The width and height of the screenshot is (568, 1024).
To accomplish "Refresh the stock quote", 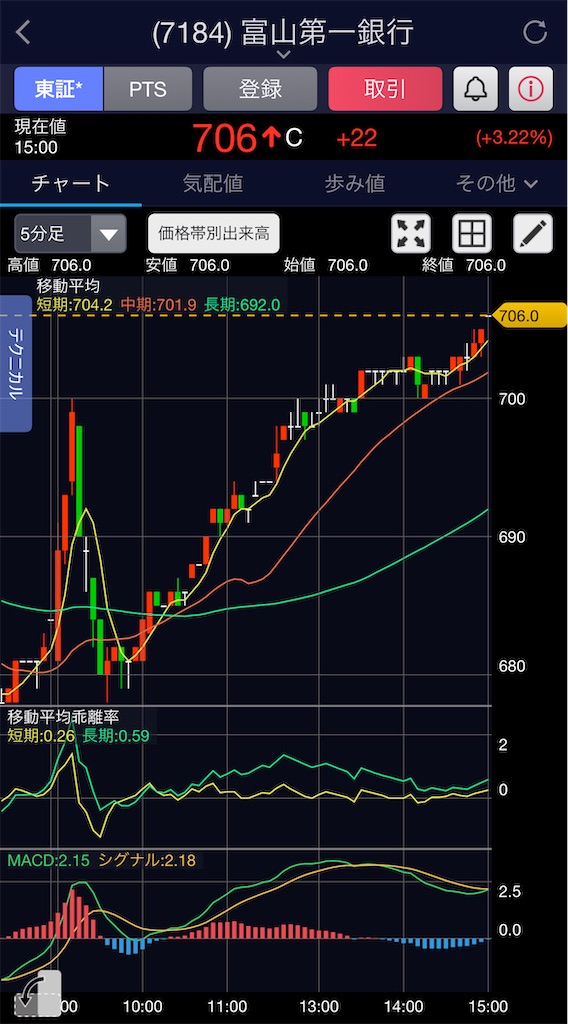I will point(535,32).
